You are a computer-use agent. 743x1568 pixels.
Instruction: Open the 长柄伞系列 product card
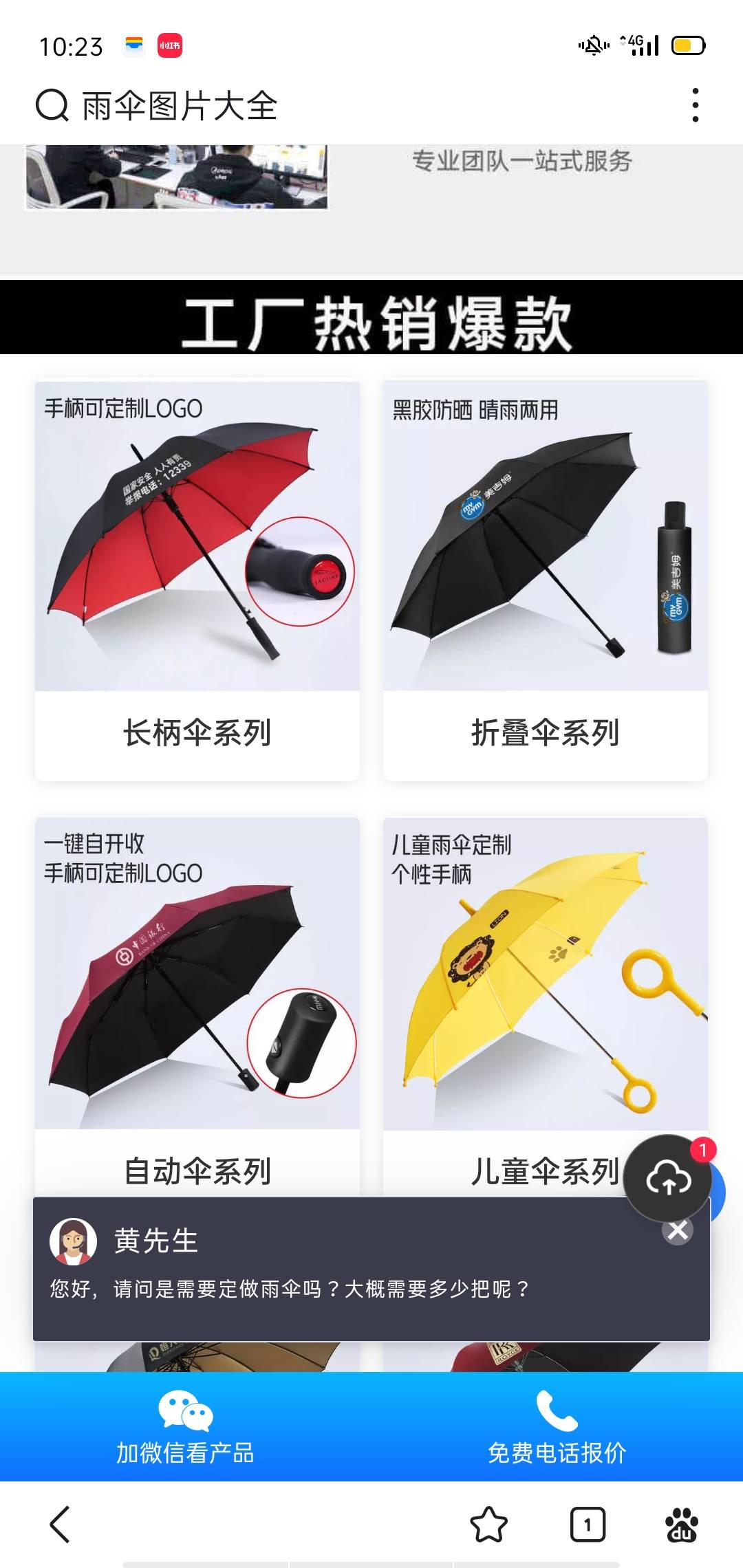197,580
